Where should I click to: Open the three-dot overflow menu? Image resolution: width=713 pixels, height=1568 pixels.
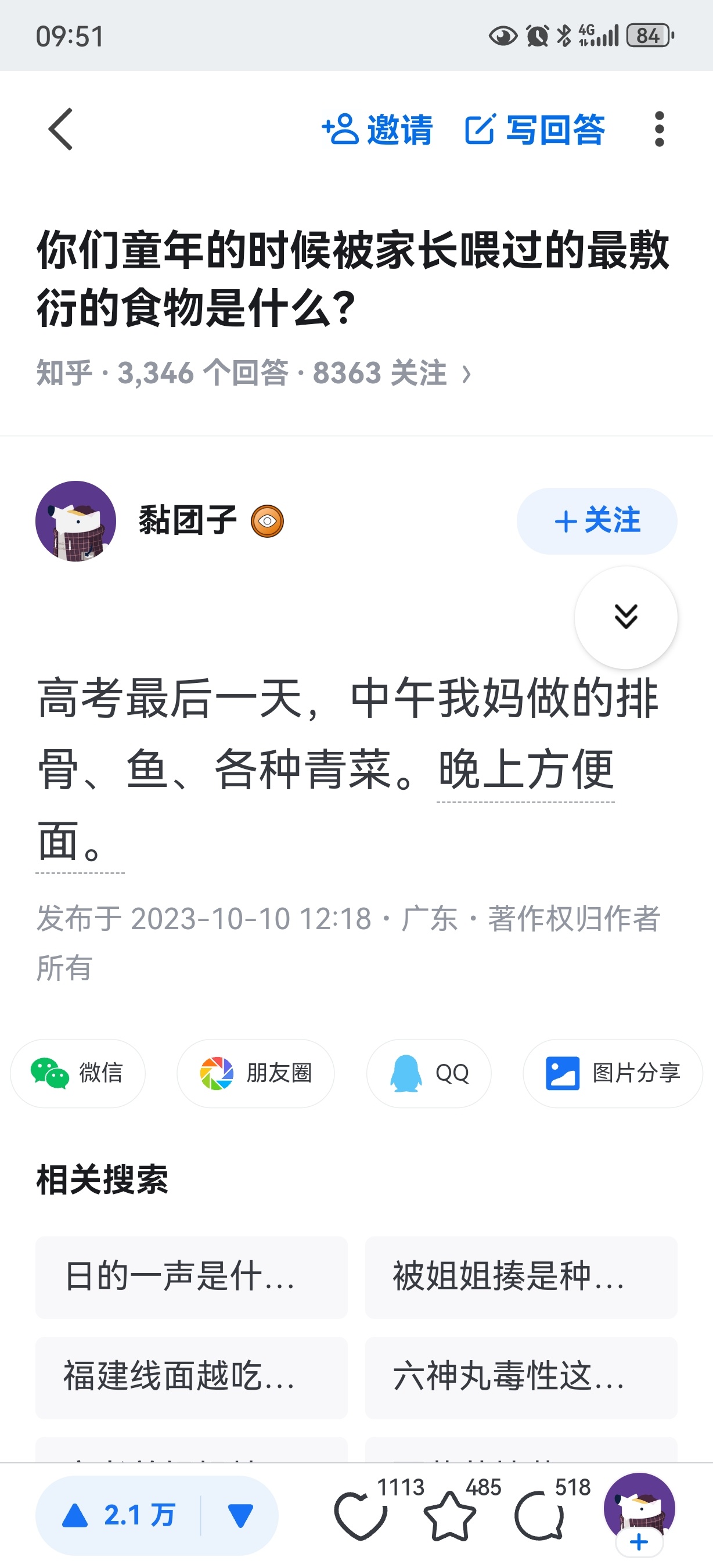pos(659,129)
